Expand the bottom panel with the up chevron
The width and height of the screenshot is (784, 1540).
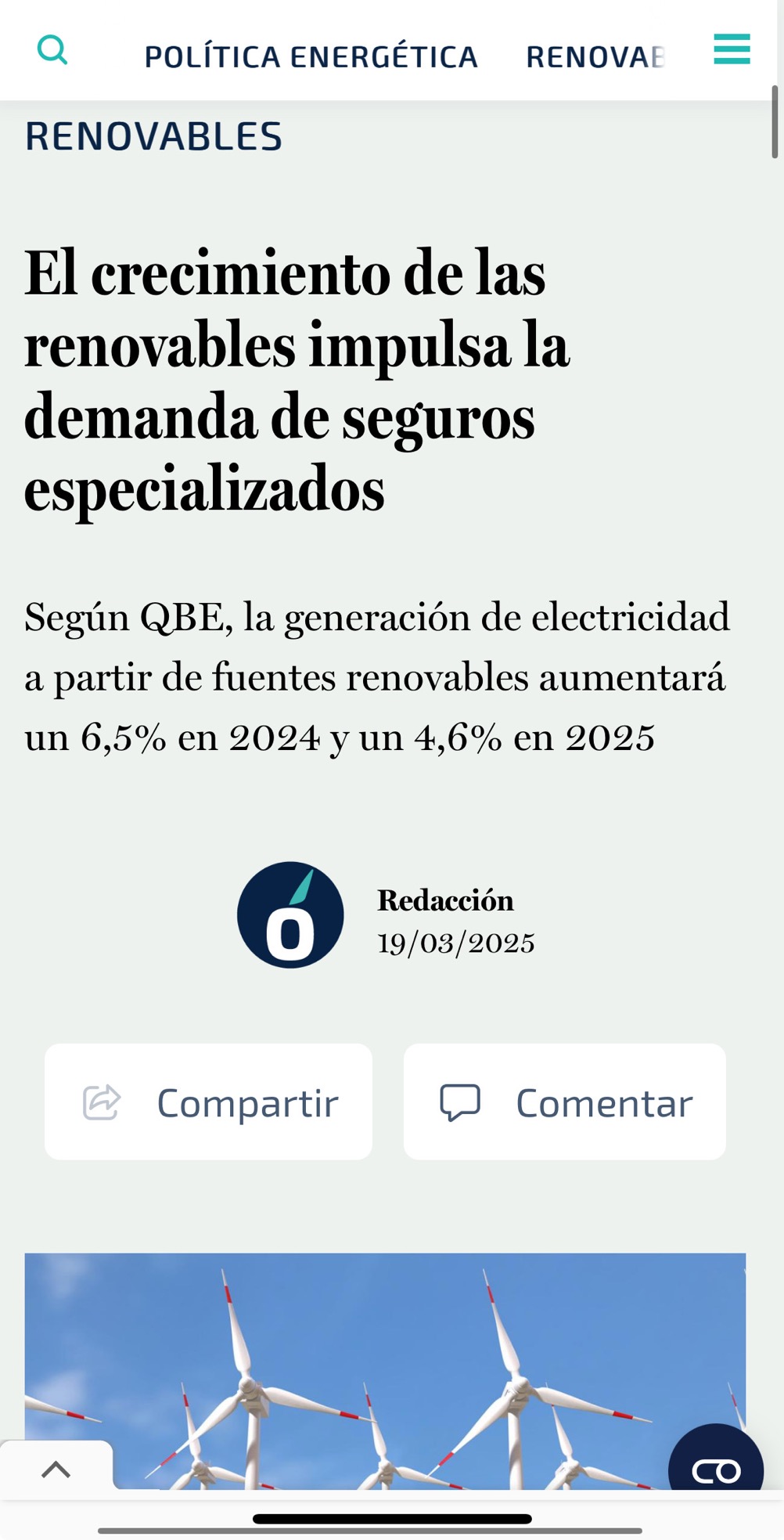point(56,1469)
